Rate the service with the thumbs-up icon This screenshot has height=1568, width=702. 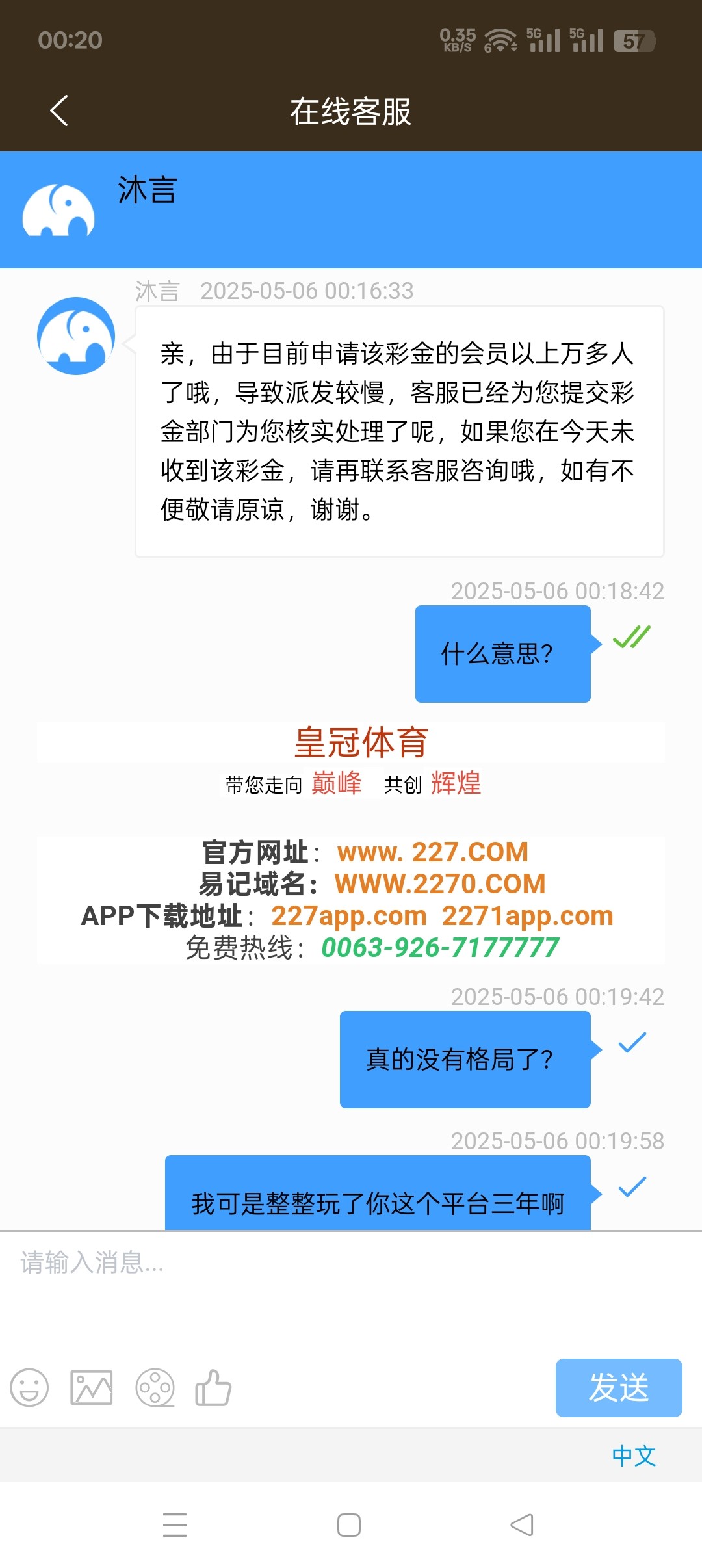pos(213,1387)
